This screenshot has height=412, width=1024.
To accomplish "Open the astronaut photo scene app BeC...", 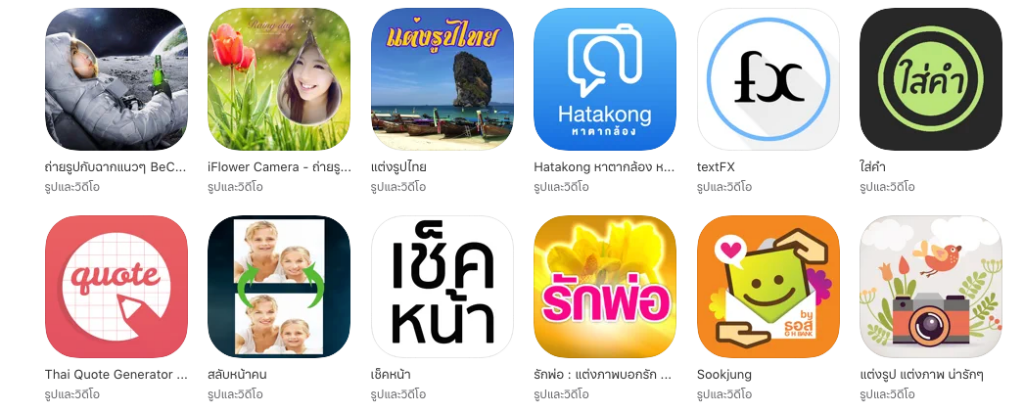I will coord(116,79).
